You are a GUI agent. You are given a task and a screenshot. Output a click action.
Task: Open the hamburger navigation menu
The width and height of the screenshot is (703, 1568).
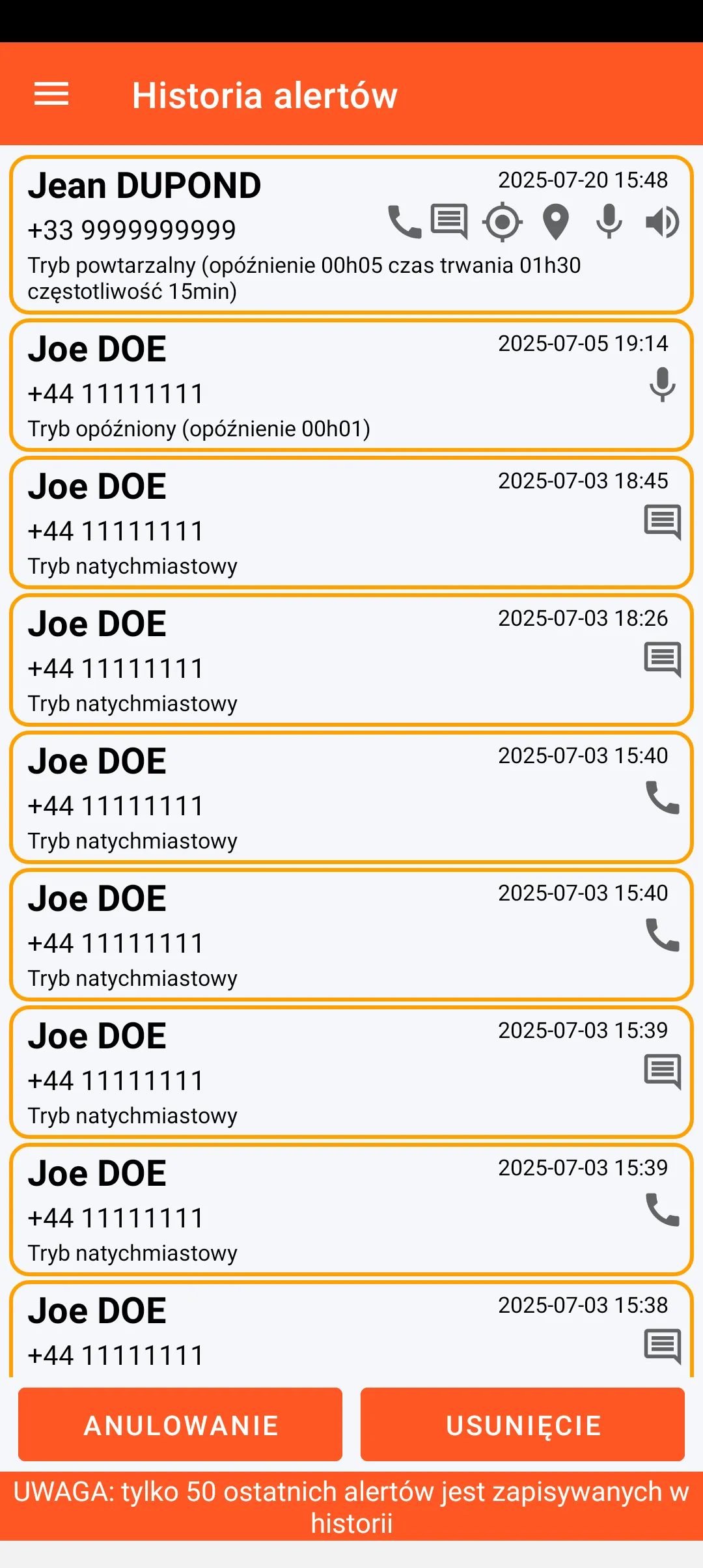(x=51, y=94)
